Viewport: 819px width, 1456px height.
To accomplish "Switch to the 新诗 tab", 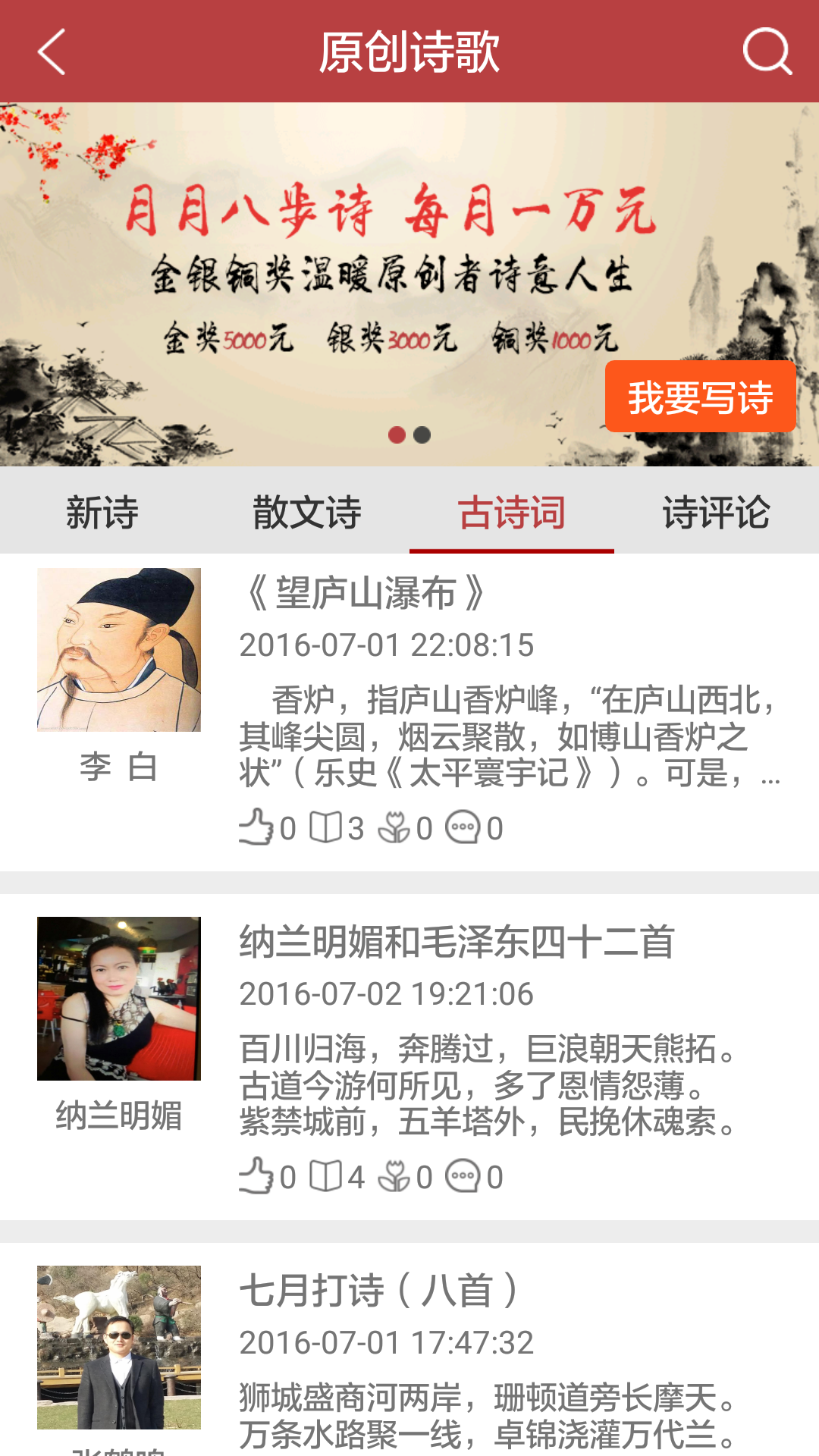I will pyautogui.click(x=102, y=512).
